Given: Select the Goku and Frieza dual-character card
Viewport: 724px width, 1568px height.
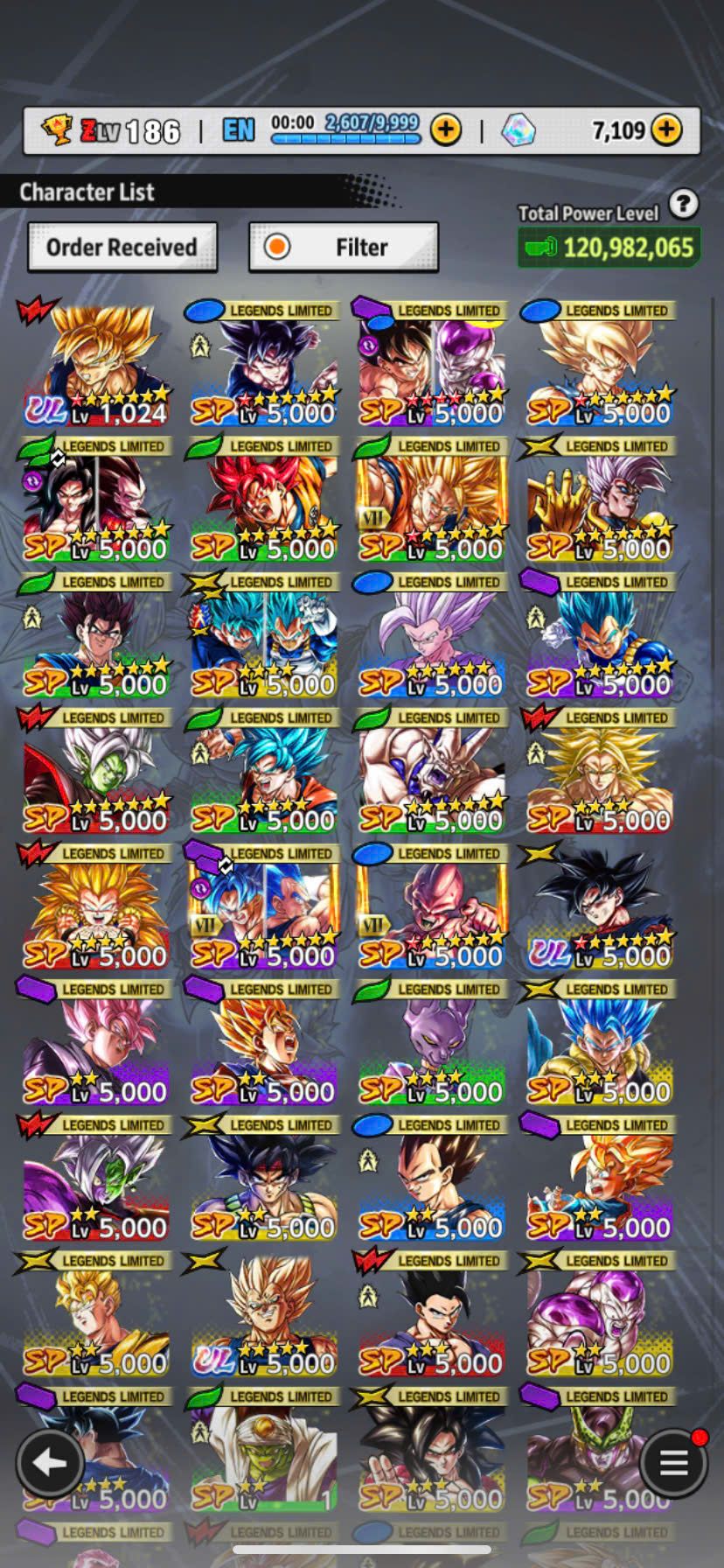Looking at the screenshot, I should [x=432, y=363].
